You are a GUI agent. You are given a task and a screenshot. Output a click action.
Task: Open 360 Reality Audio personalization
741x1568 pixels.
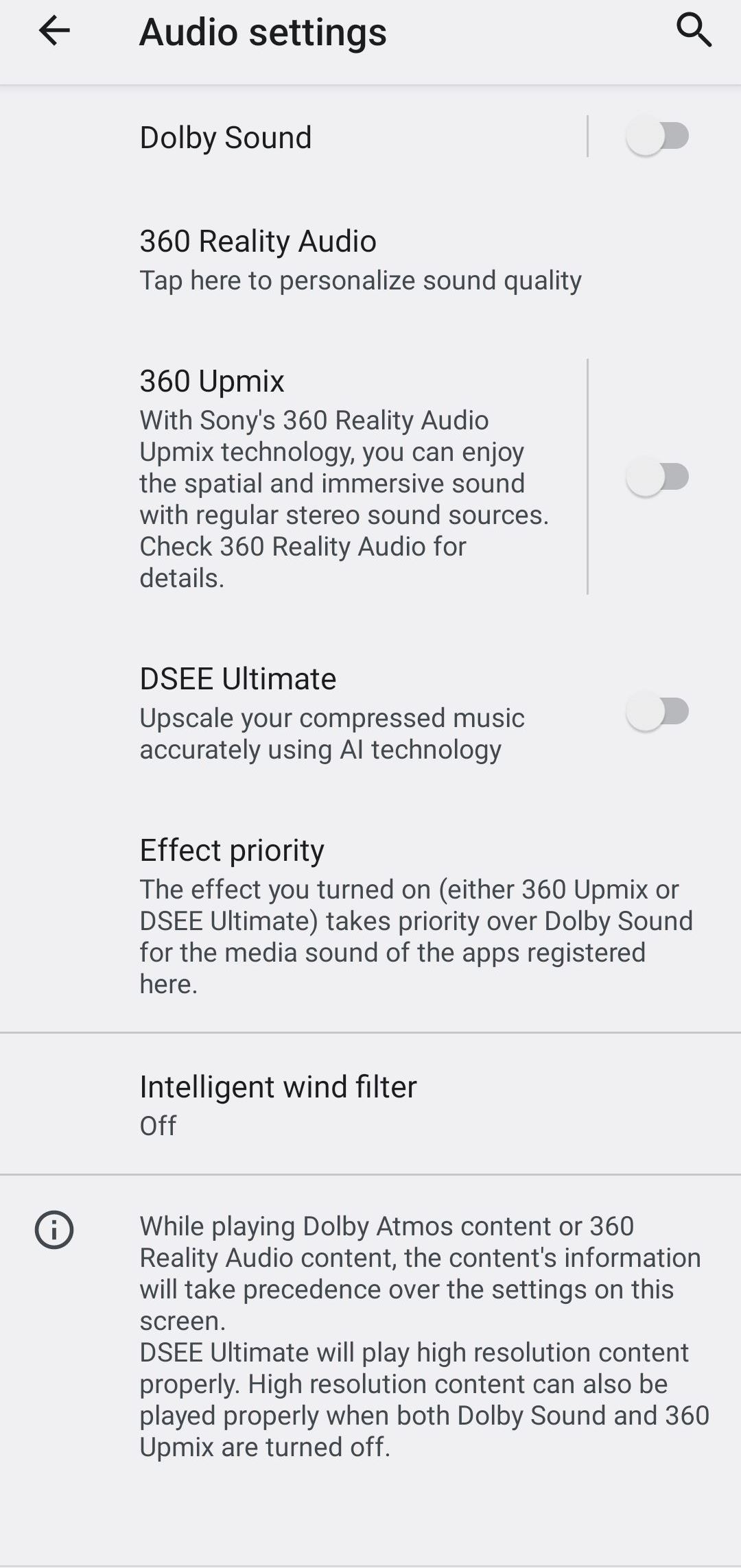point(360,260)
